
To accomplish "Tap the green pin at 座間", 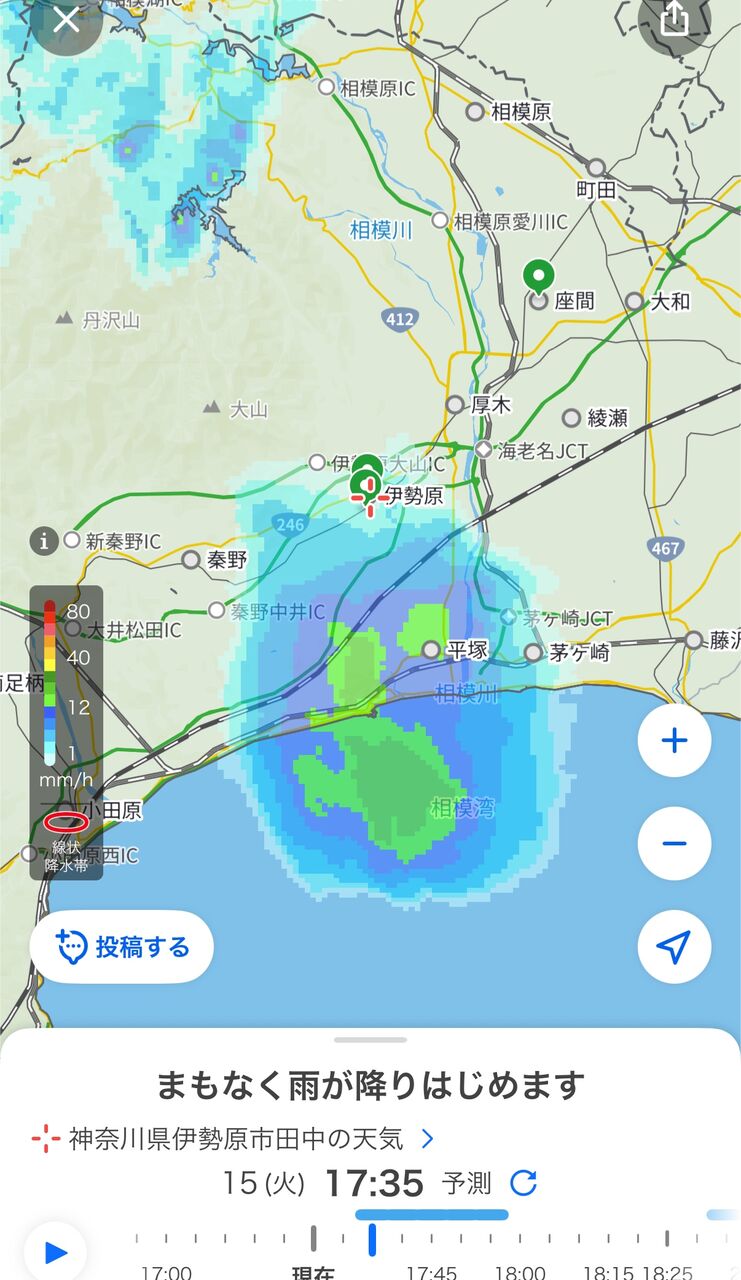I will (540, 276).
